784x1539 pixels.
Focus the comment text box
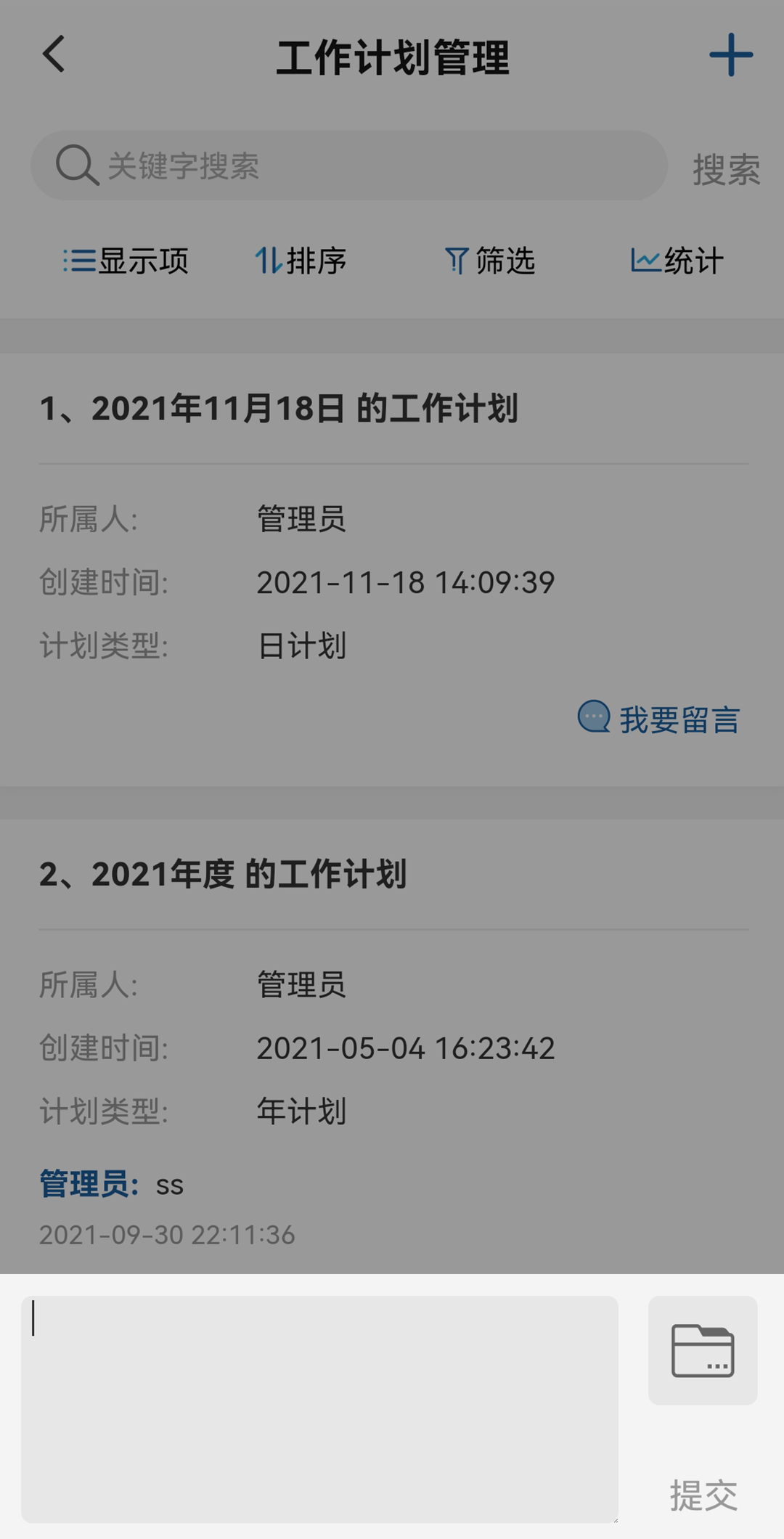pyautogui.click(x=319, y=1409)
